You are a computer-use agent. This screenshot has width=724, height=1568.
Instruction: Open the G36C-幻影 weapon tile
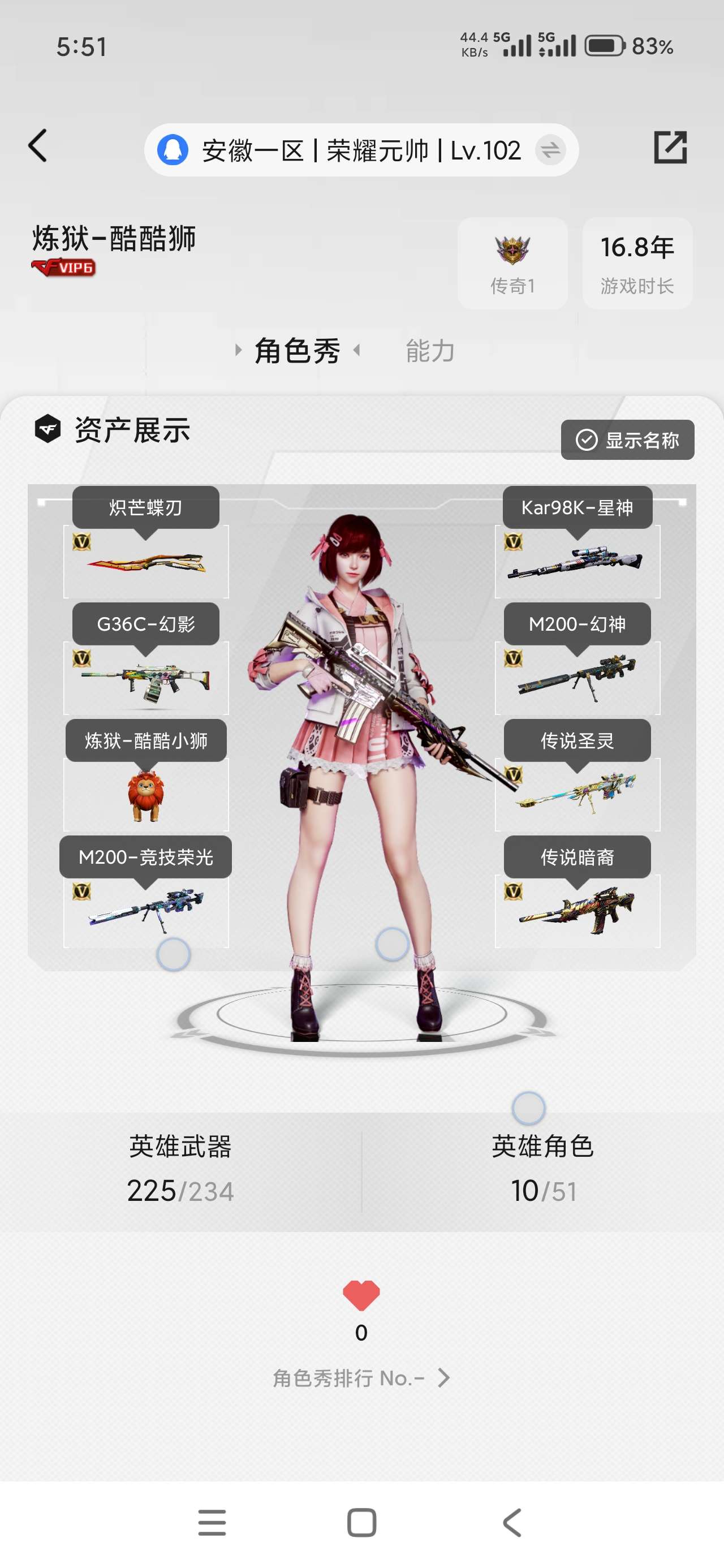click(x=146, y=678)
